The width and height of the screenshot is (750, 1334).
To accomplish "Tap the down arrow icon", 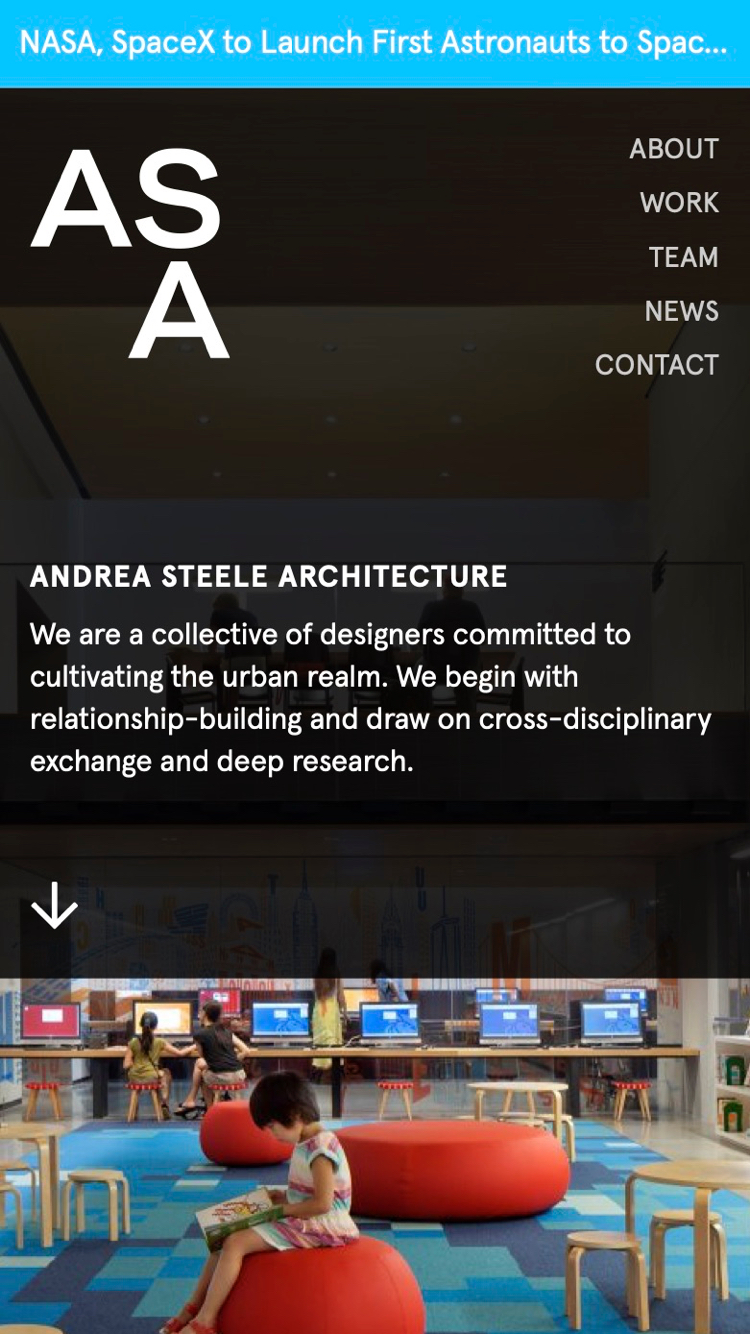I will 54,905.
